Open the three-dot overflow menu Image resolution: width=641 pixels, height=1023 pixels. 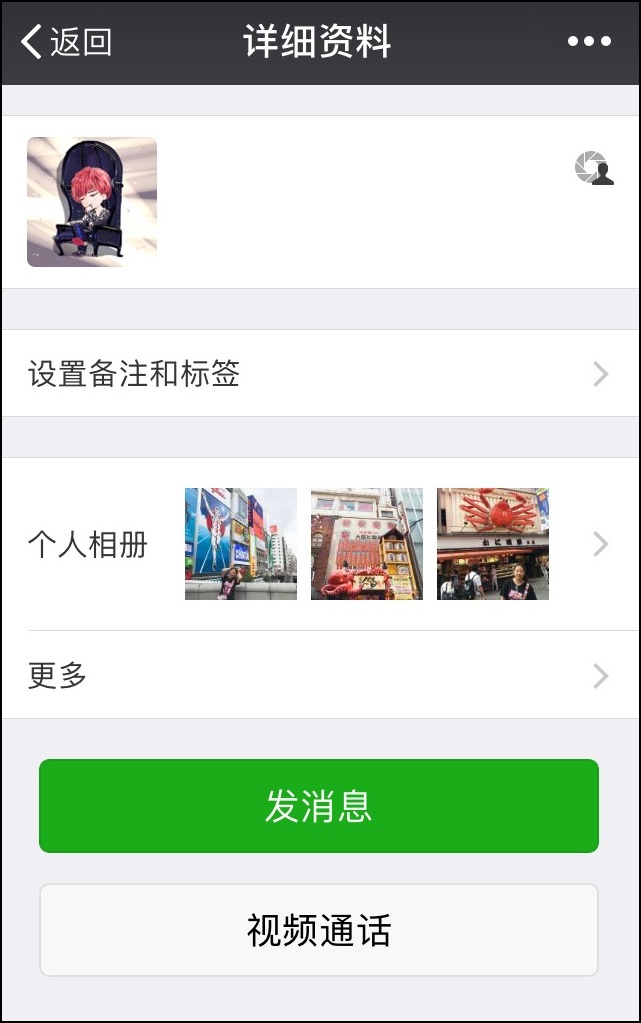pos(589,42)
